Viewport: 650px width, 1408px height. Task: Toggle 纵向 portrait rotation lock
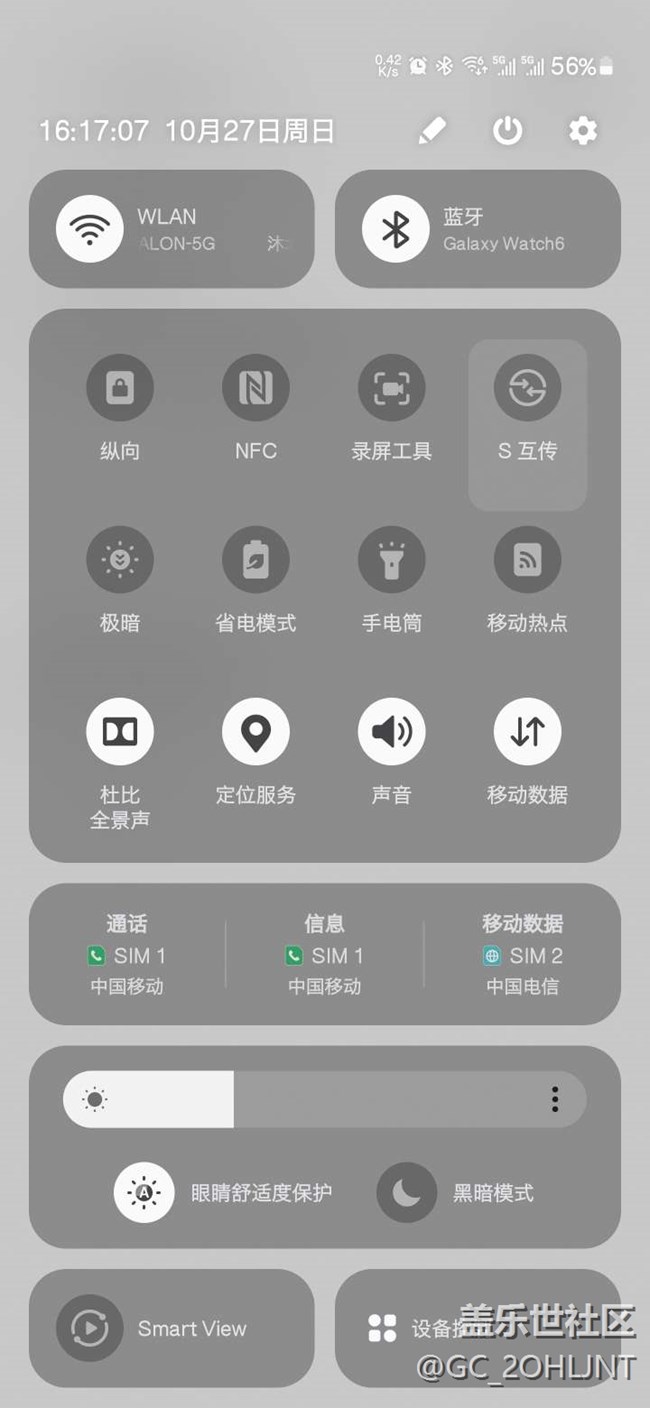tap(120, 388)
